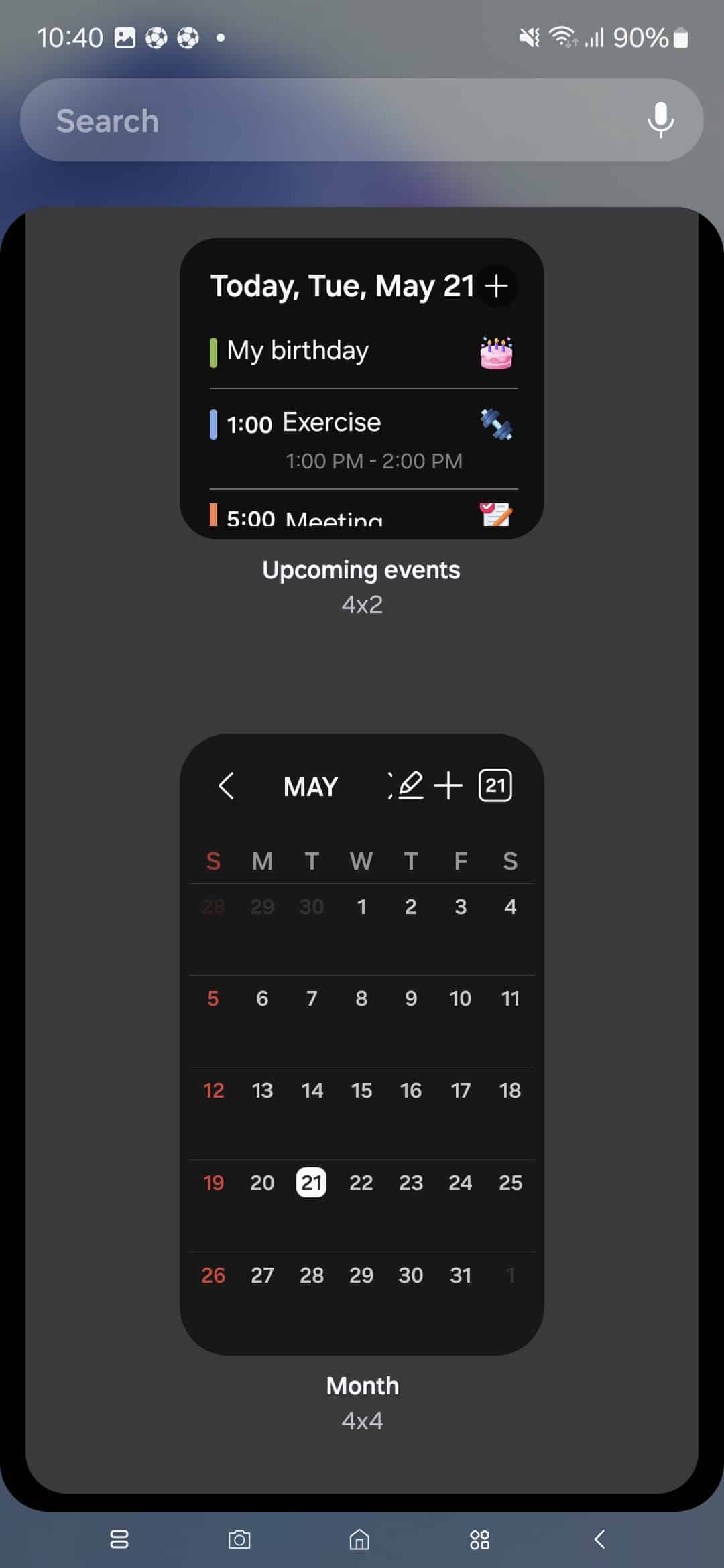Select the Upcoming events 4x2 widget
The height and width of the screenshot is (1568, 724).
click(362, 389)
